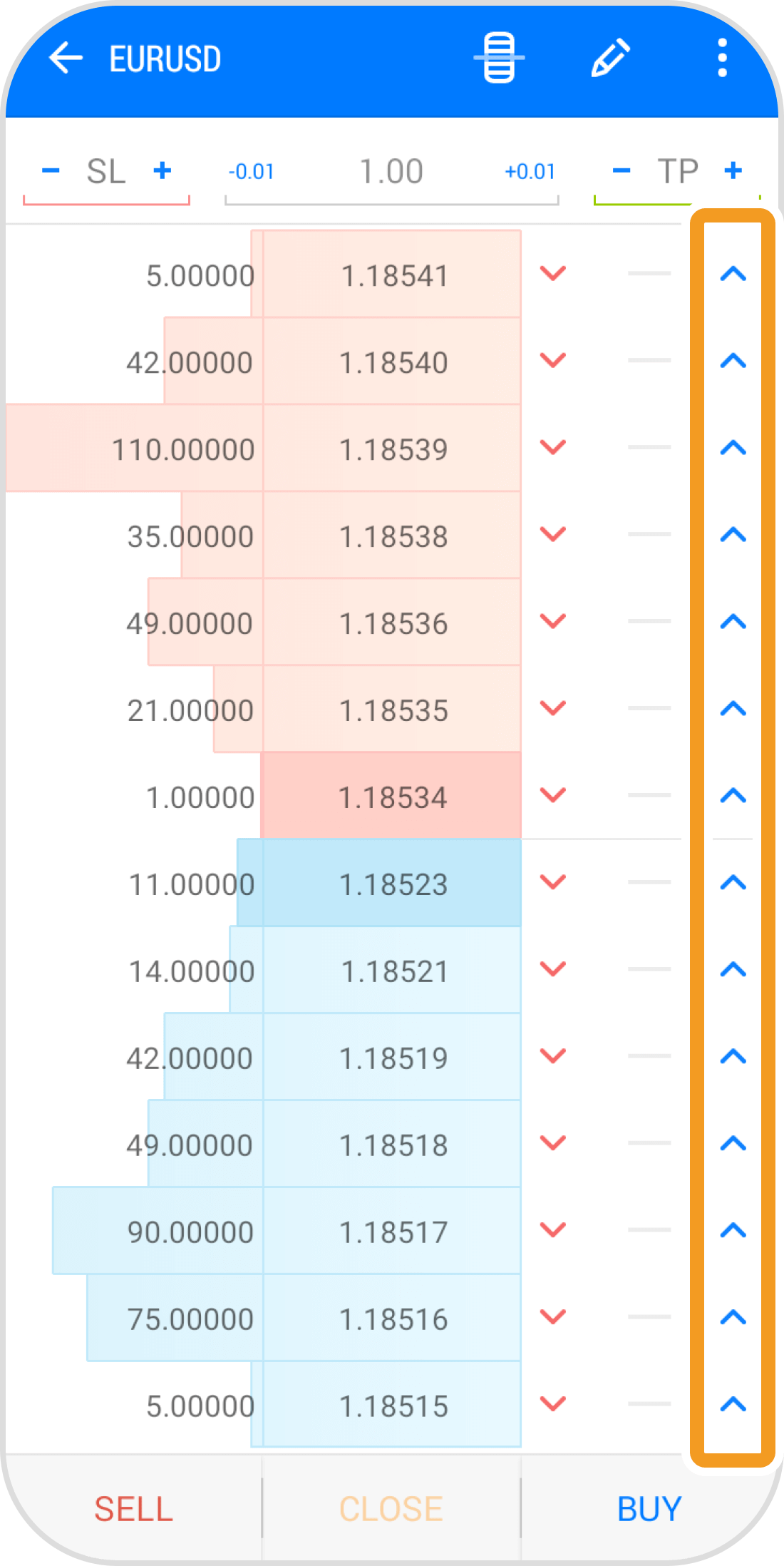This screenshot has height=1566, width=784.
Task: Reduce volume by -0.01
Action: pos(251,172)
